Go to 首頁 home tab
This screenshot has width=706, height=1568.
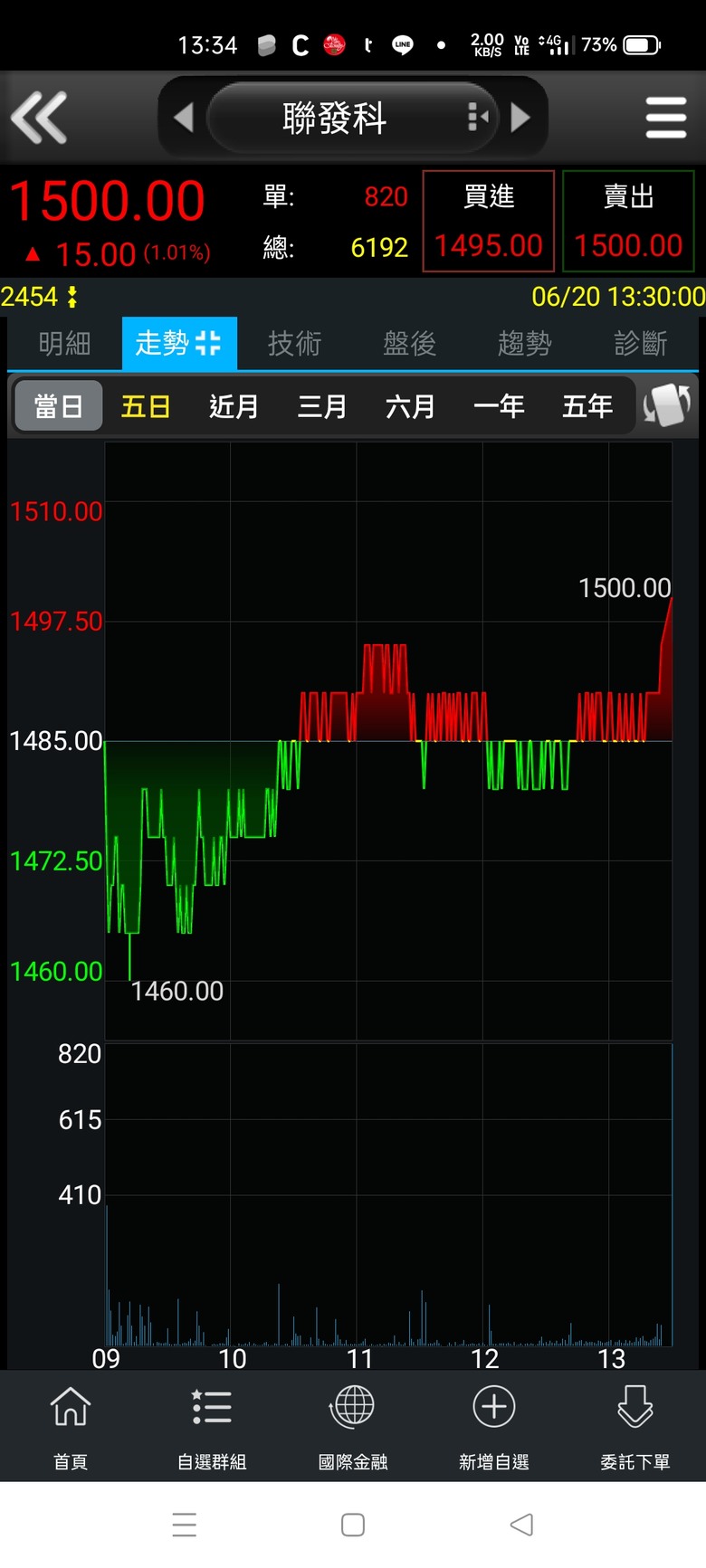click(x=71, y=1424)
